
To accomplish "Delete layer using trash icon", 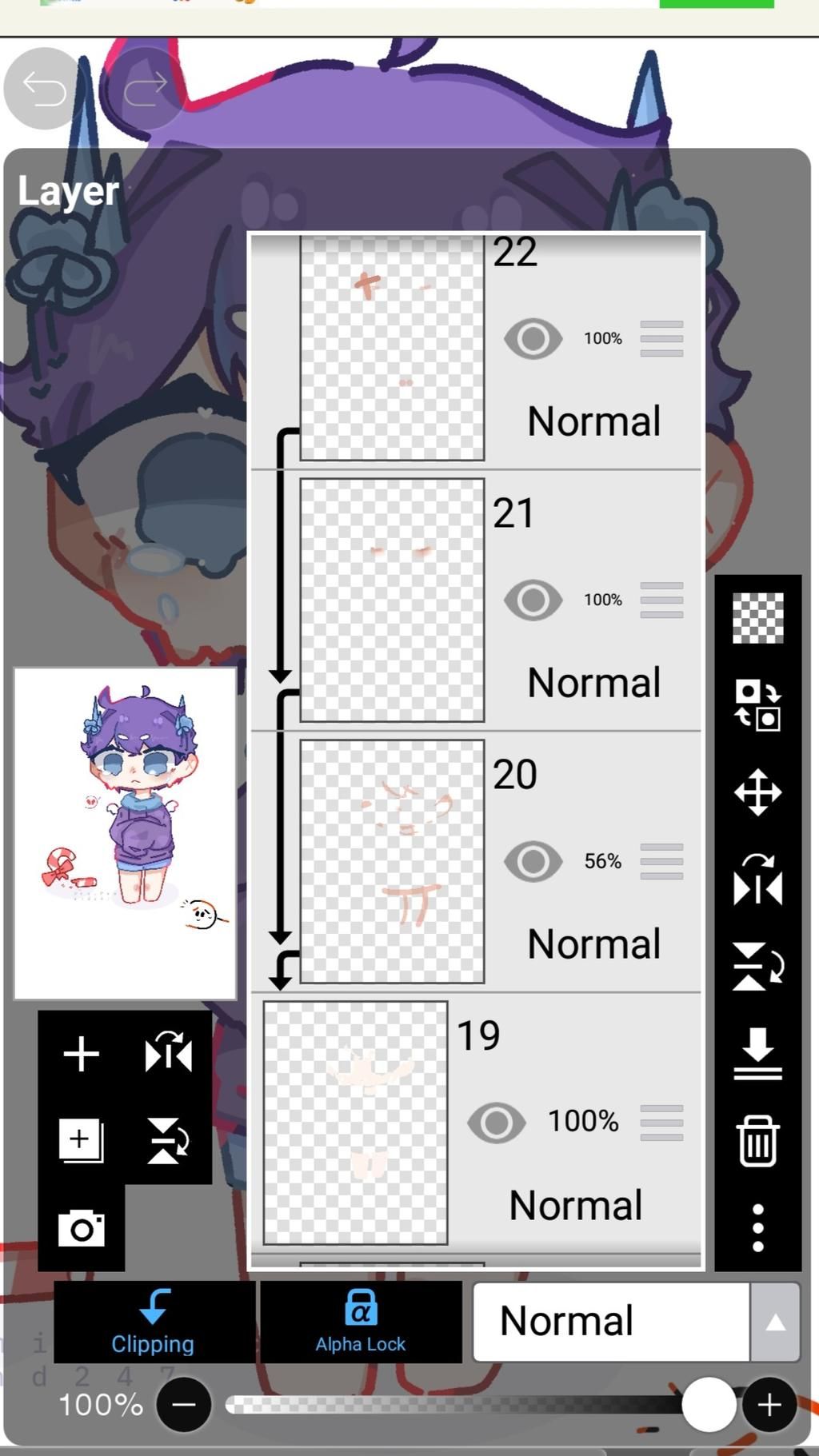I will coord(757,1141).
